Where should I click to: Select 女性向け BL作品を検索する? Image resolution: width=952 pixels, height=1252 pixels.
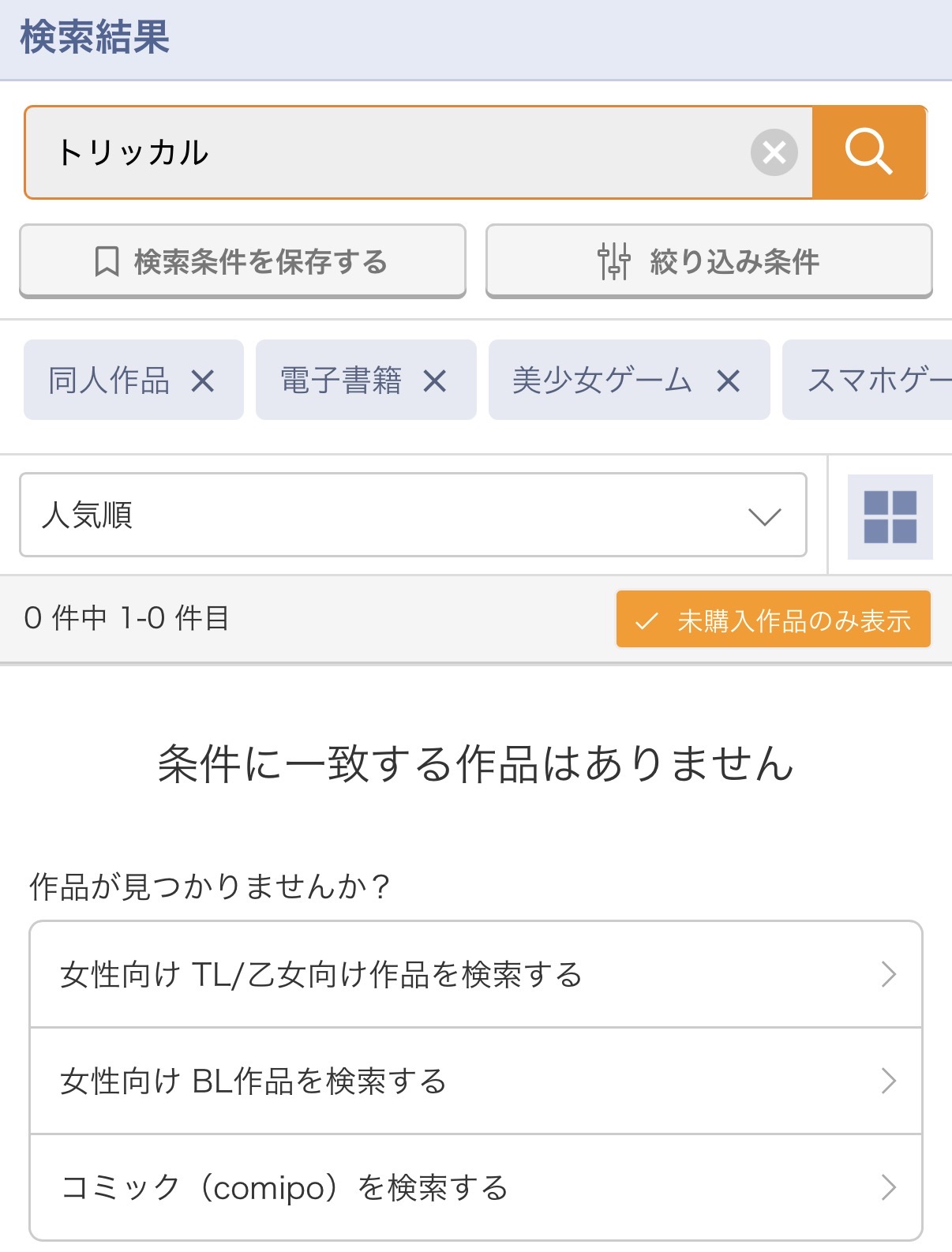tap(476, 1081)
